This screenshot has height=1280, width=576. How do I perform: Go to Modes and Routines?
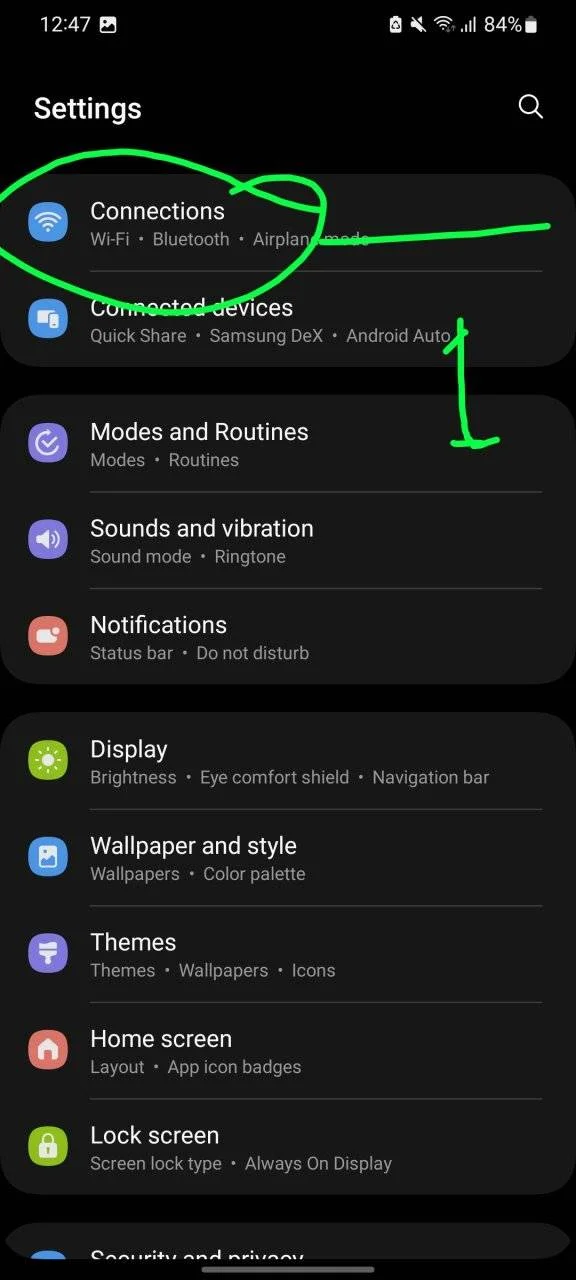(288, 444)
